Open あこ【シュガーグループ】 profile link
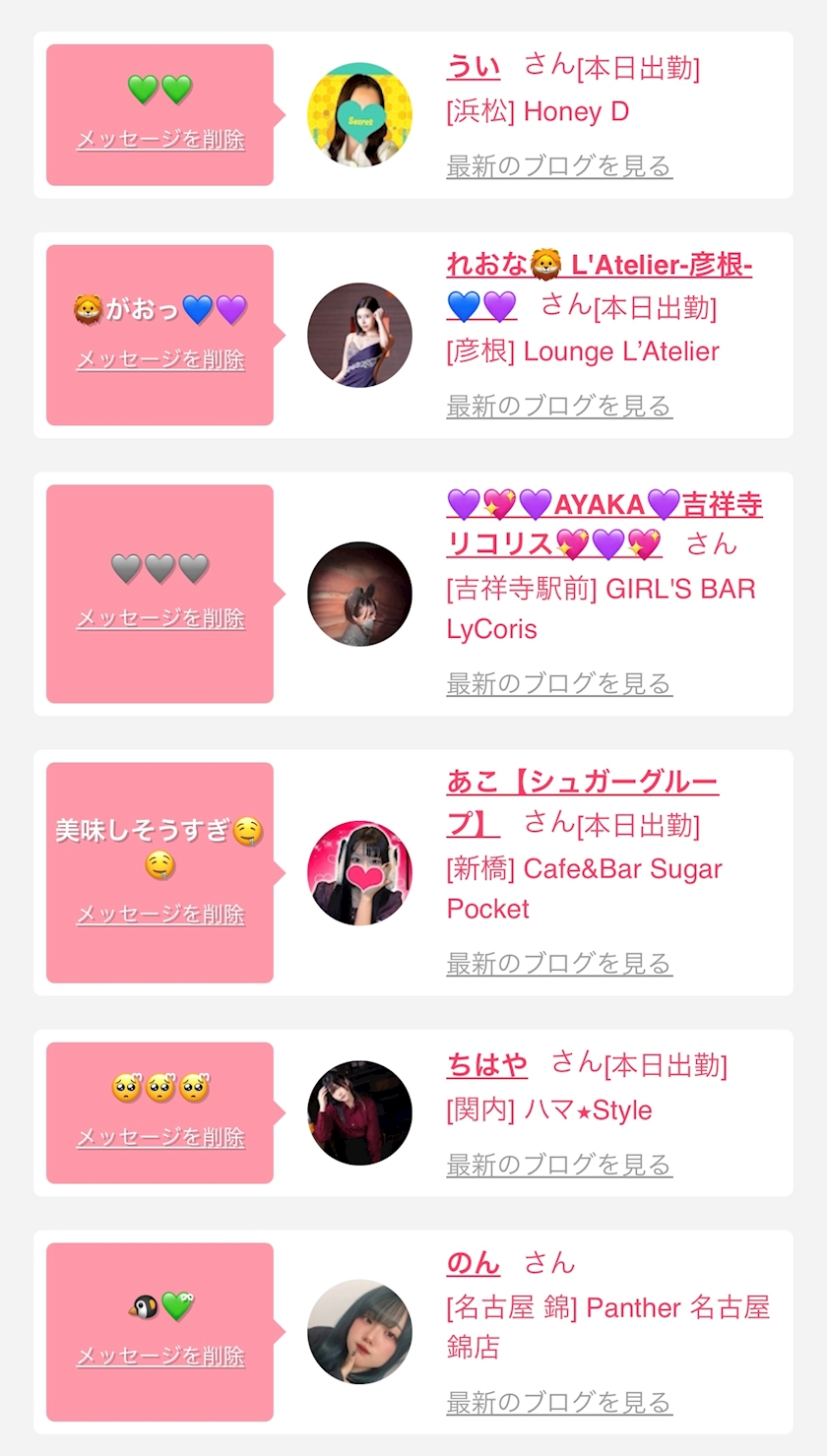 pos(583,803)
